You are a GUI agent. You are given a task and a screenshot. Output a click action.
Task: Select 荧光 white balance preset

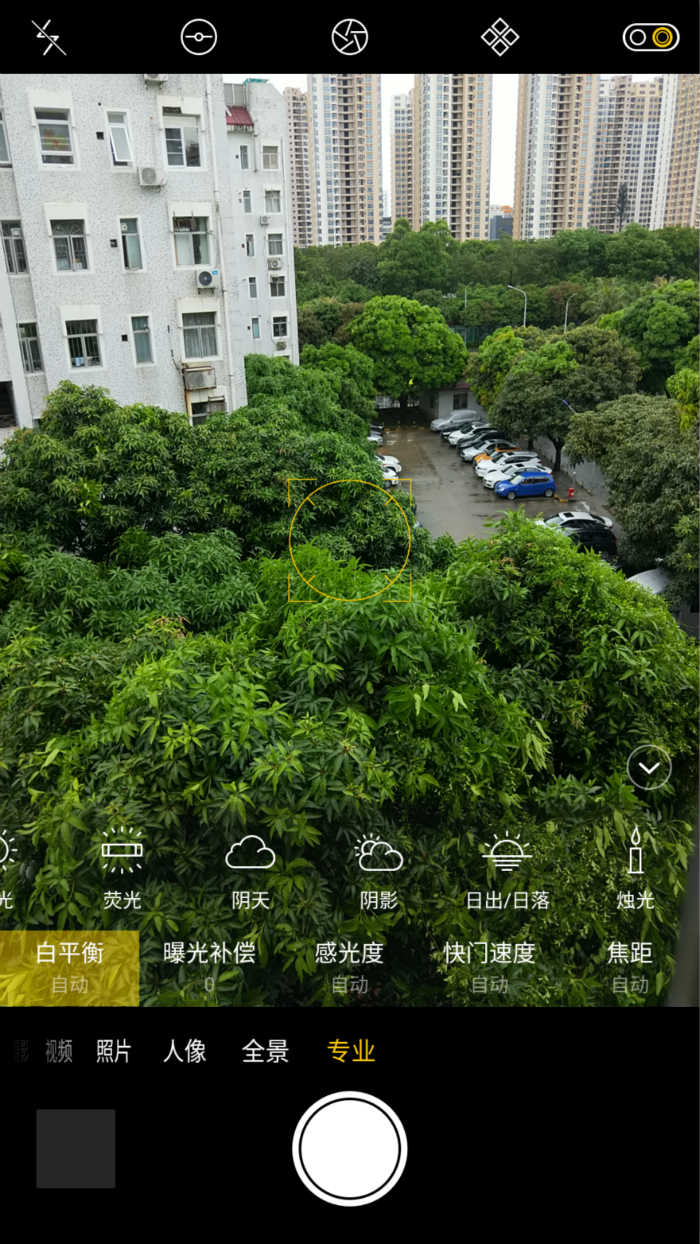coord(122,869)
